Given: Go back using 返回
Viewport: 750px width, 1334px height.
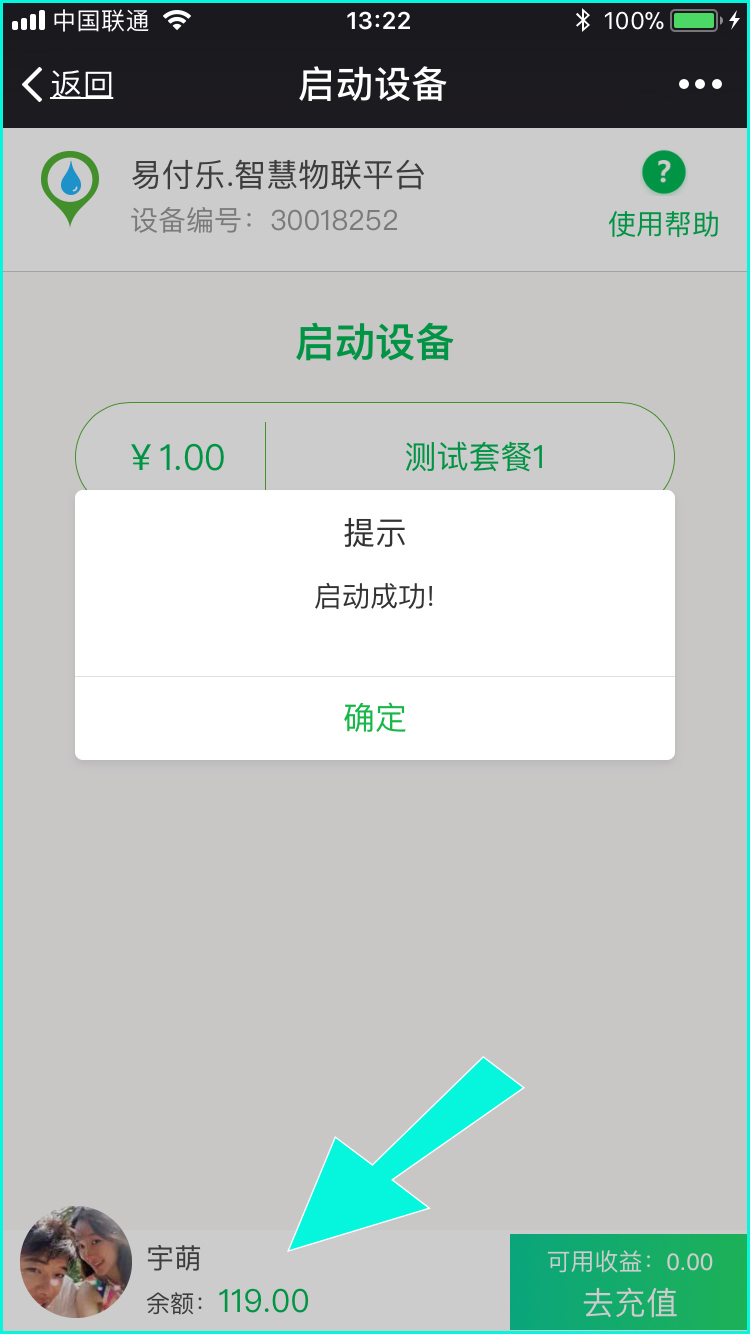Looking at the screenshot, I should (67, 85).
